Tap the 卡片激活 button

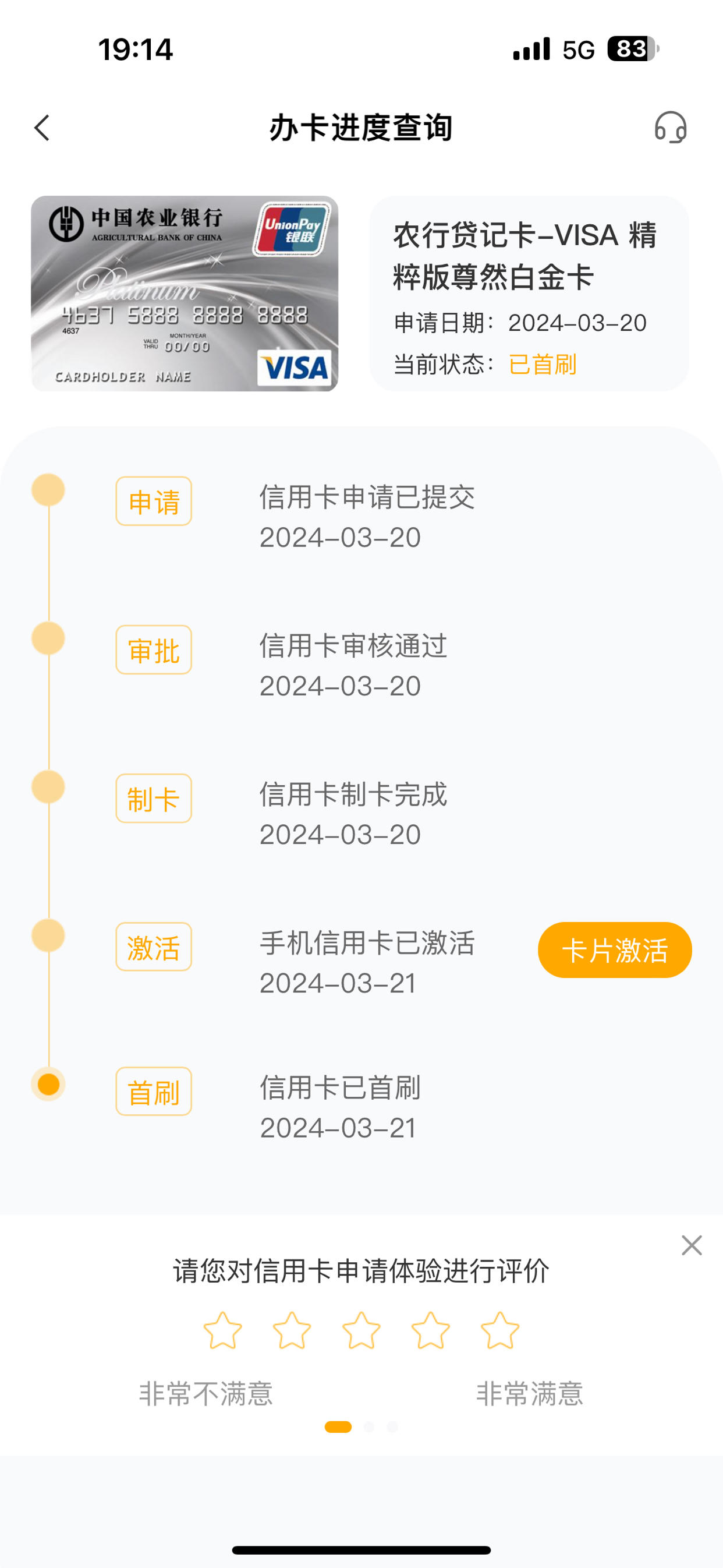615,949
